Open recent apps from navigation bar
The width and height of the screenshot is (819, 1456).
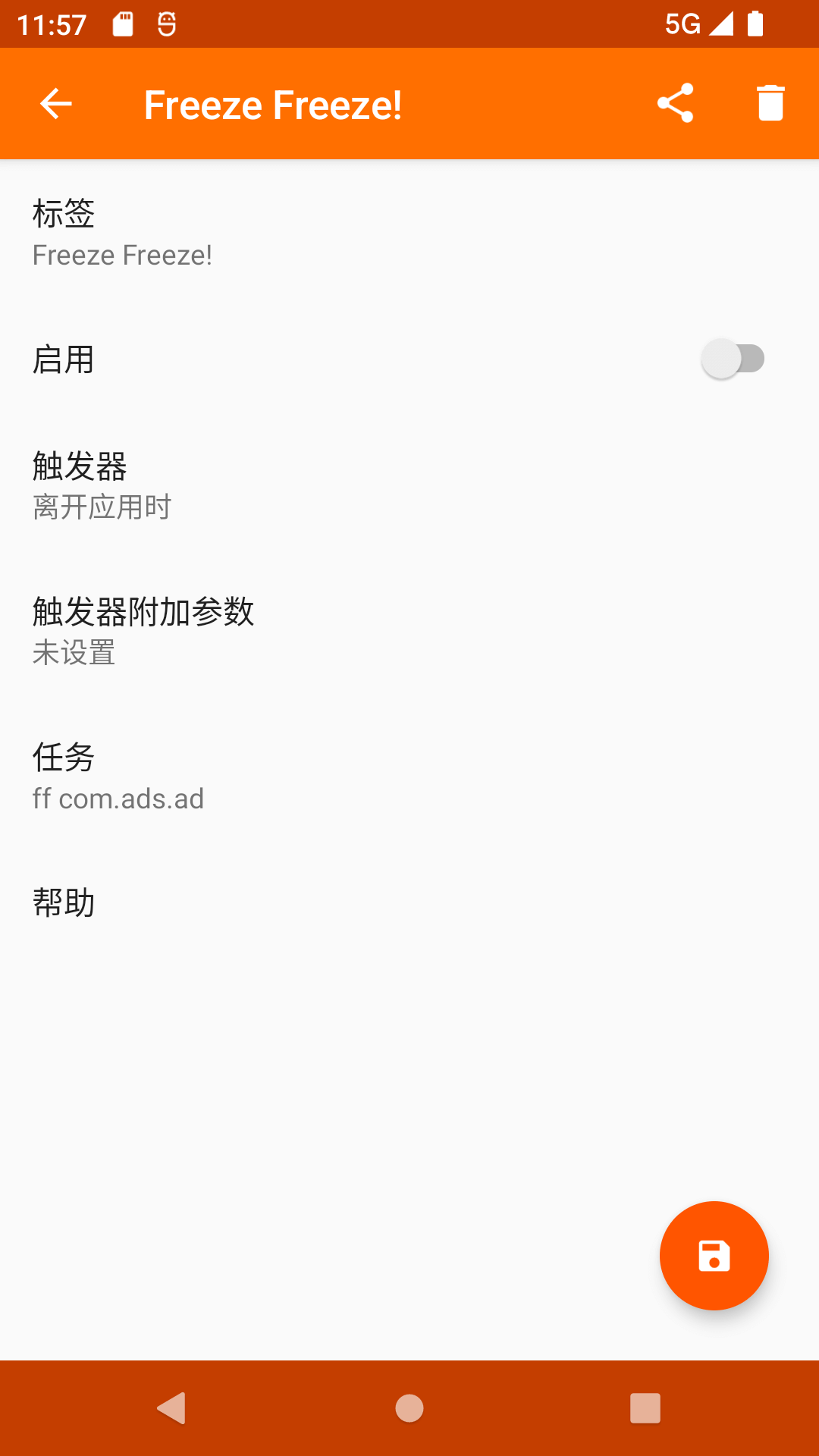pos(645,1408)
